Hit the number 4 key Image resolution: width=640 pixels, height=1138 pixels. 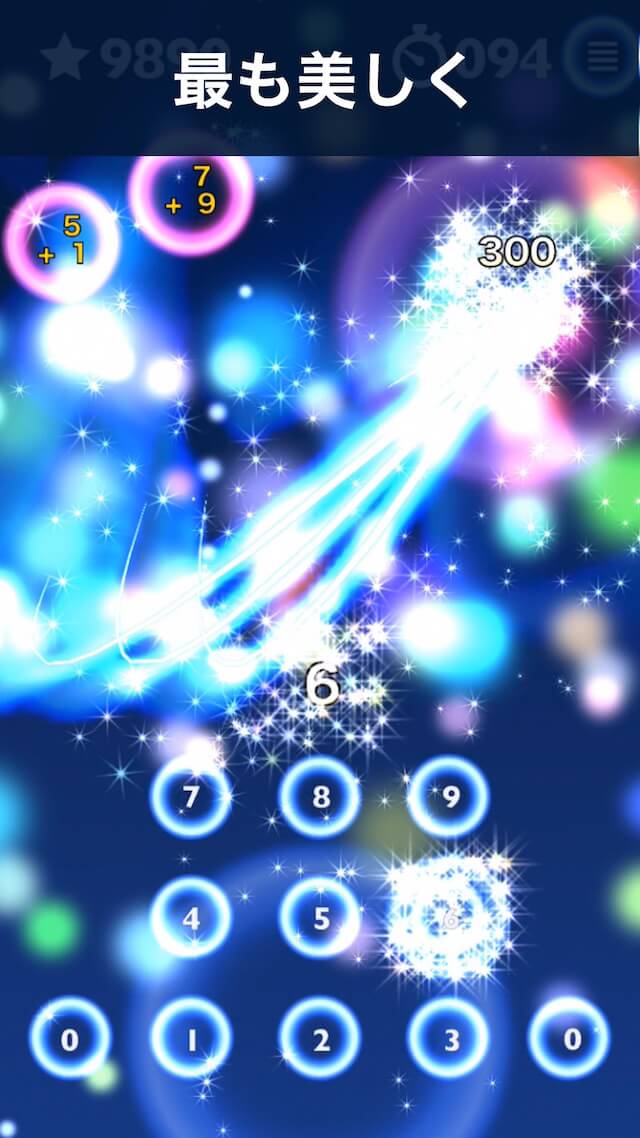pyautogui.click(x=191, y=917)
